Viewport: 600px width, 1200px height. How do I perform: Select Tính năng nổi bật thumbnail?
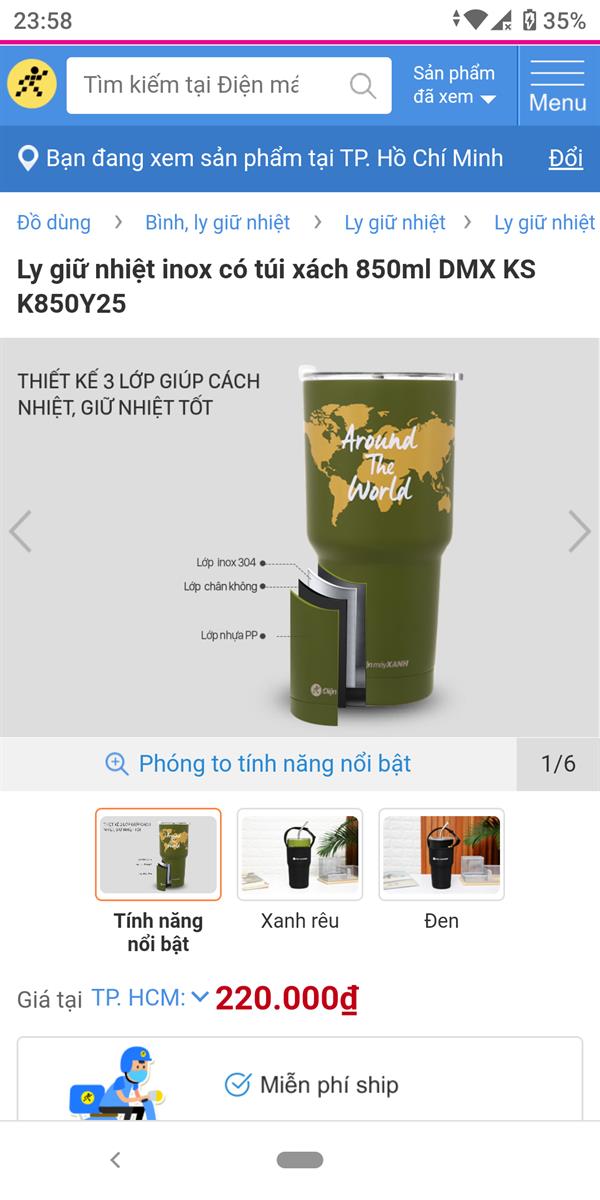coord(158,855)
